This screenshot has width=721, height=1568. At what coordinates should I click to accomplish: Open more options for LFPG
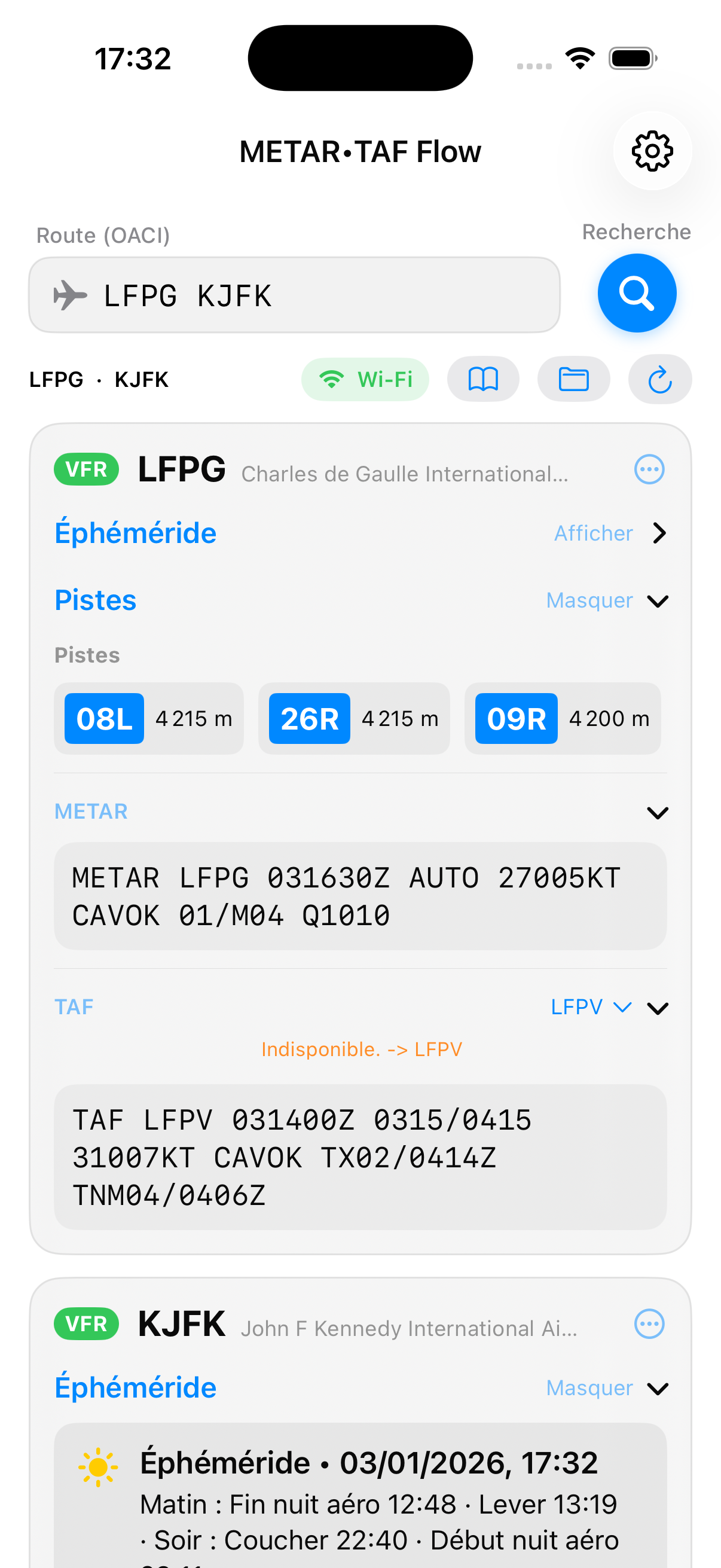coord(649,469)
